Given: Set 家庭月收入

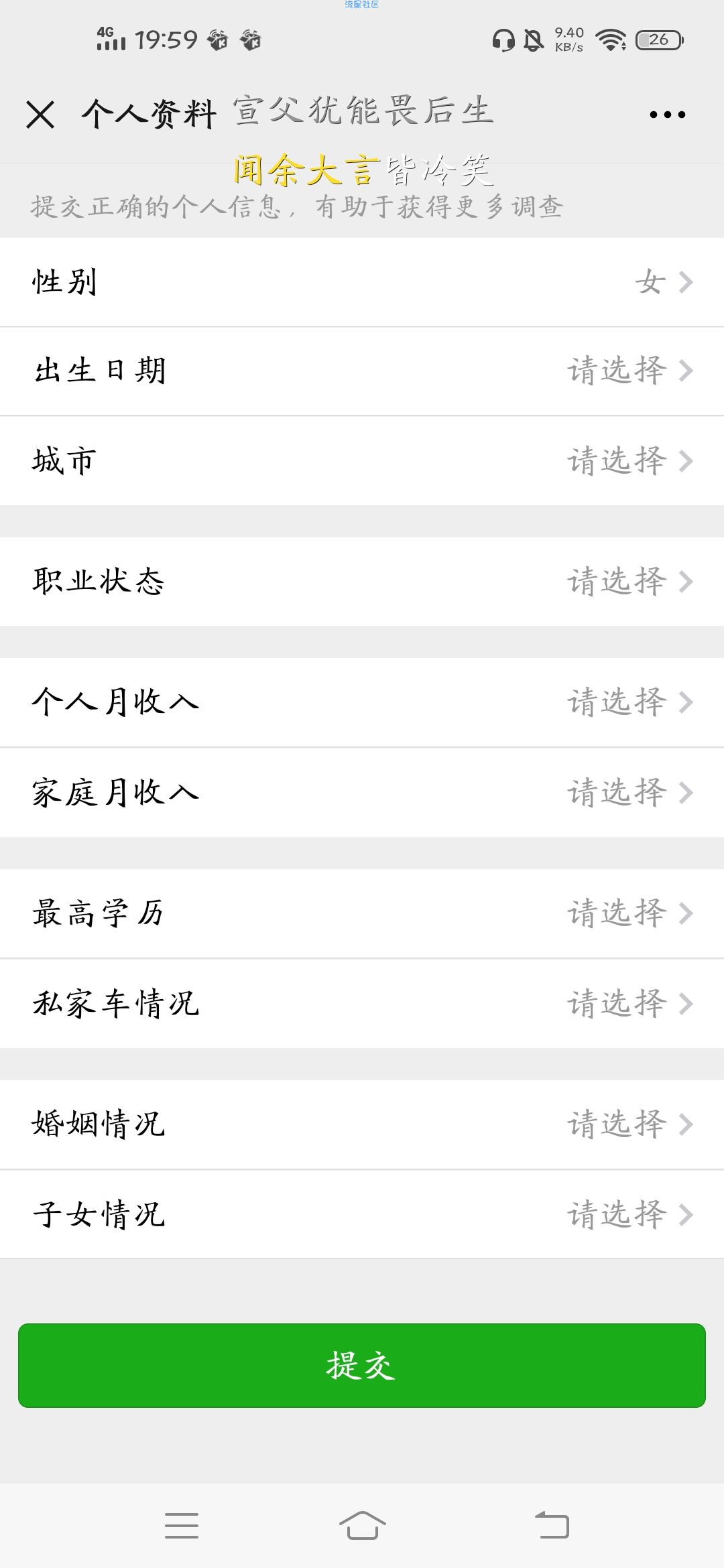Looking at the screenshot, I should coord(362,792).
